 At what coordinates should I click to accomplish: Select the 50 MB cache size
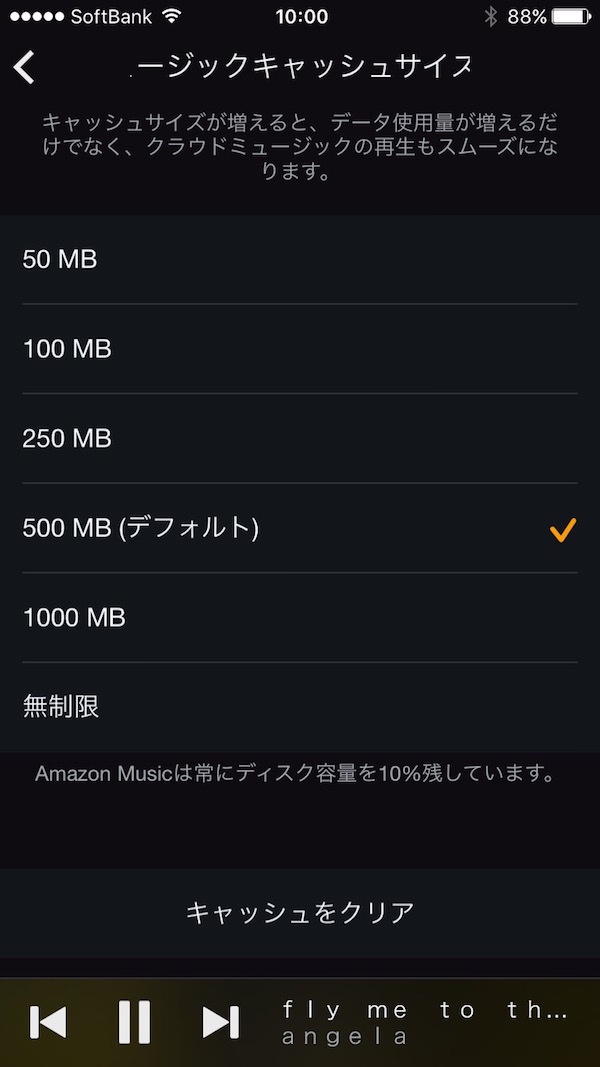(x=300, y=259)
